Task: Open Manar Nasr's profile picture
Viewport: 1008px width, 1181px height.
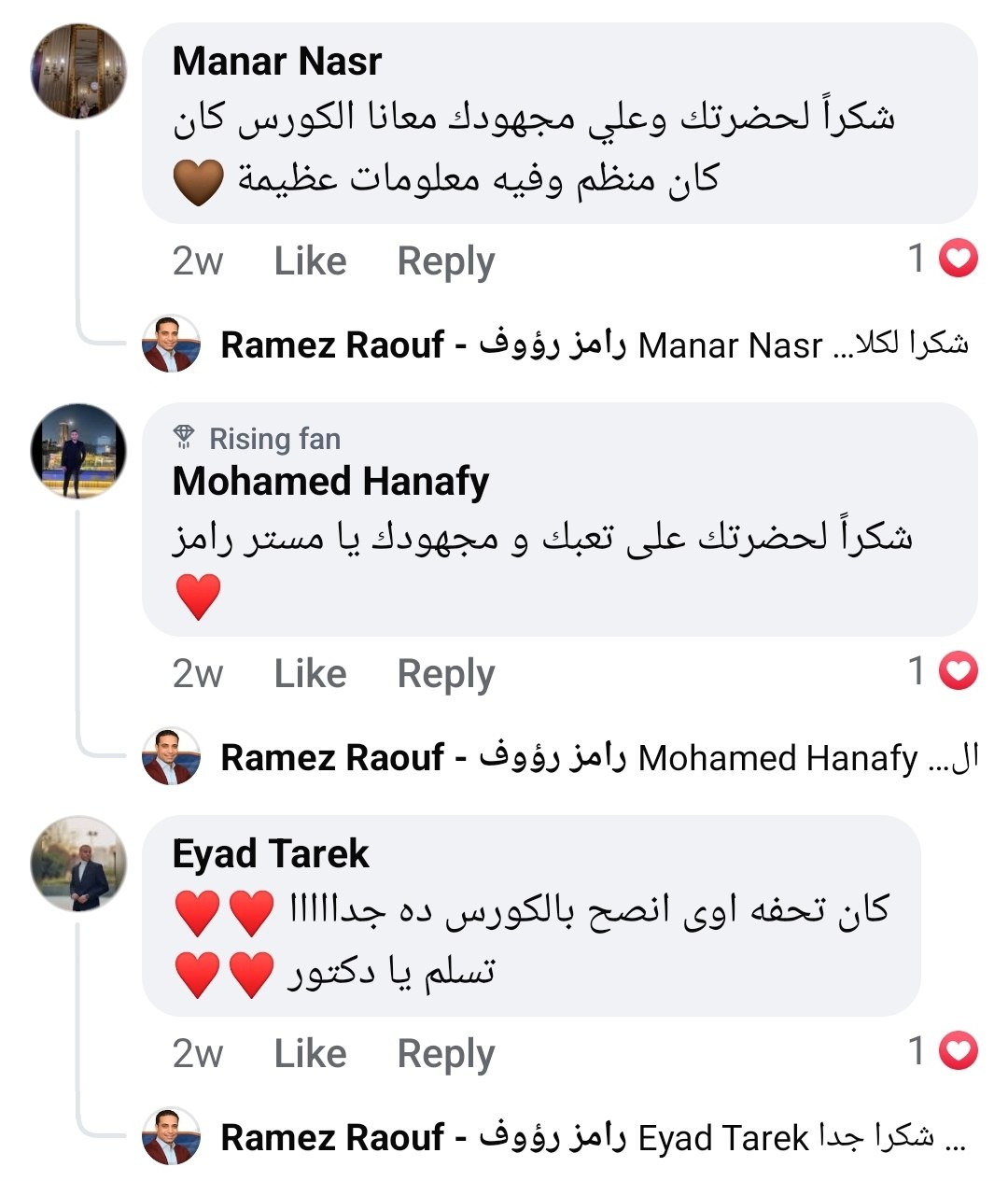Action: (78, 72)
